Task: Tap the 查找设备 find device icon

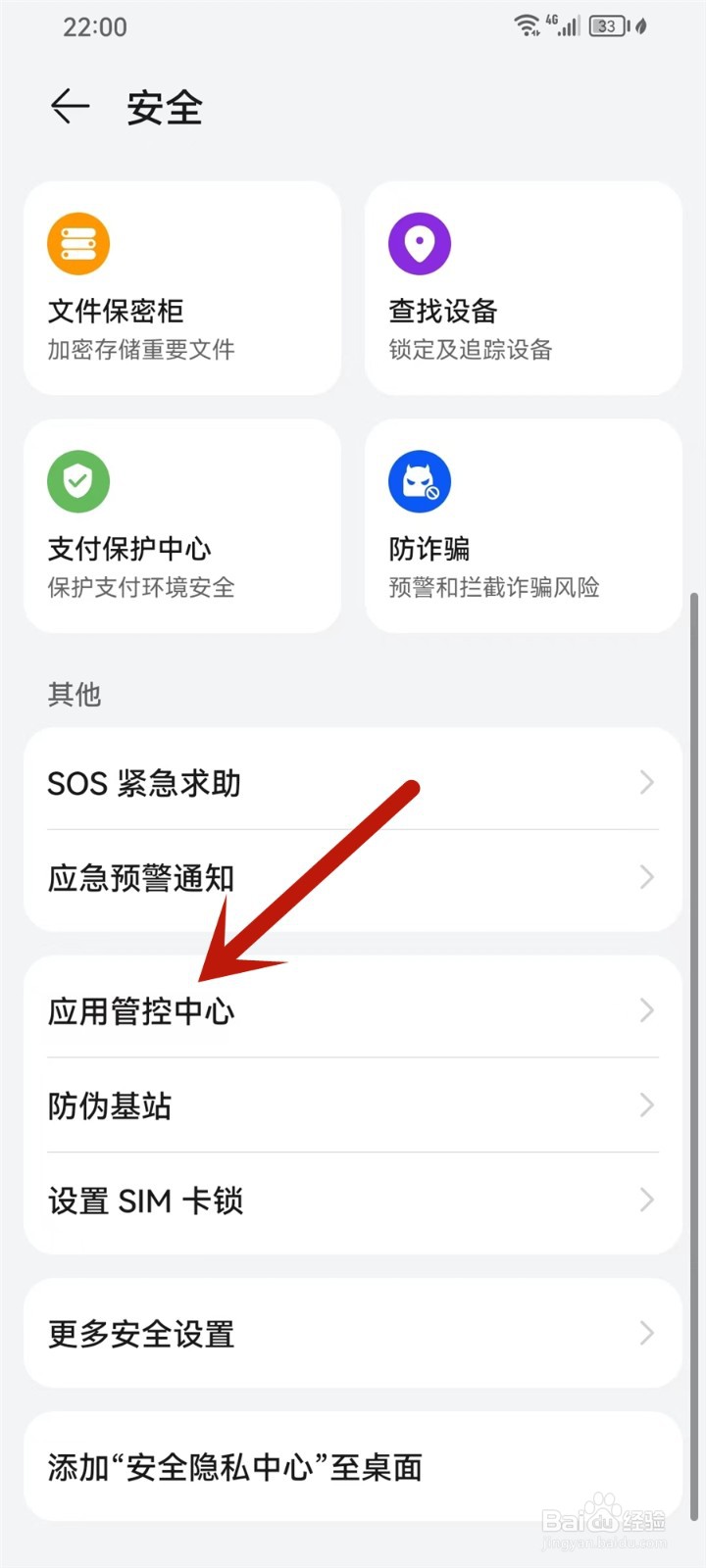Action: pyautogui.click(x=419, y=243)
